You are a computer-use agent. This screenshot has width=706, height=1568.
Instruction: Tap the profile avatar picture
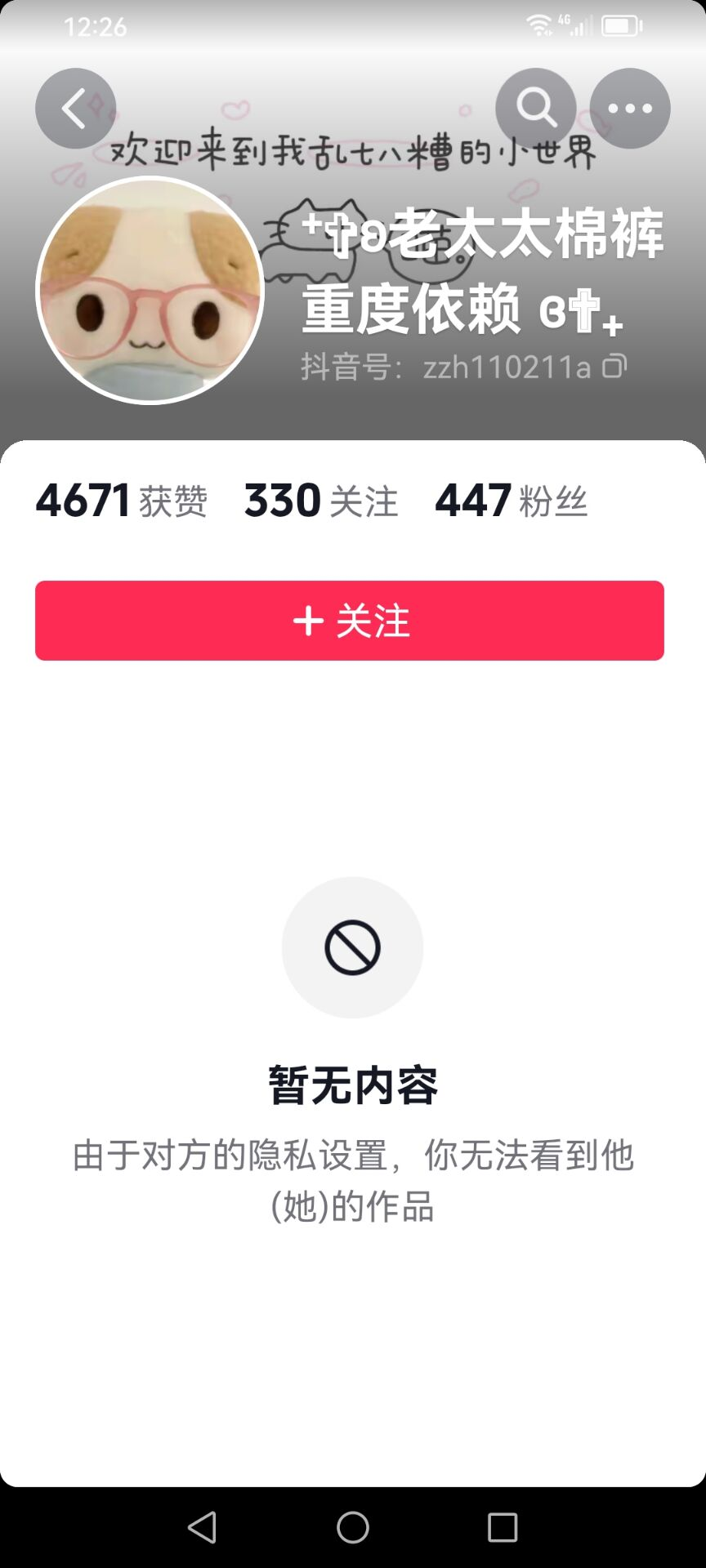(150, 290)
